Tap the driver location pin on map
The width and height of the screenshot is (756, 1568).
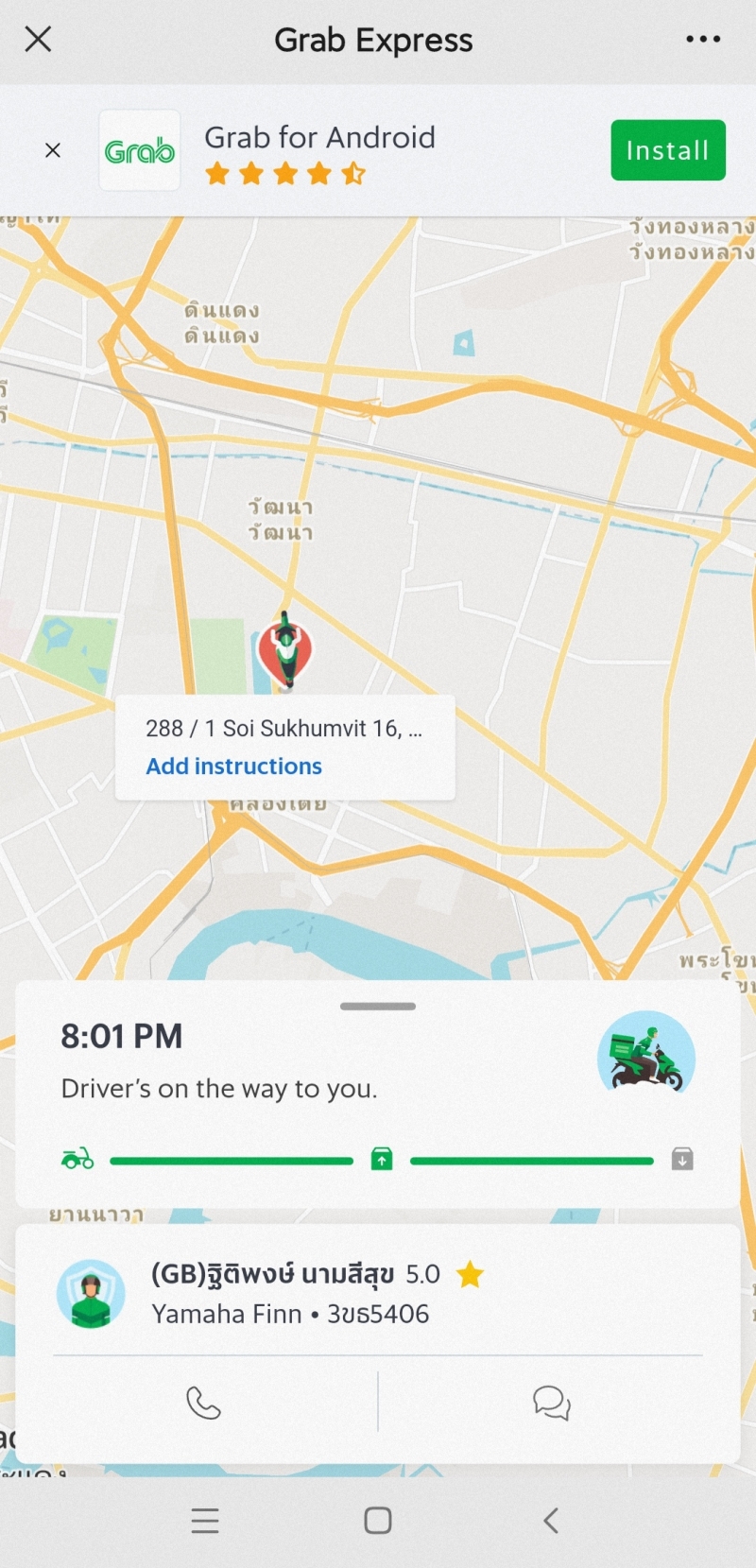tap(285, 652)
